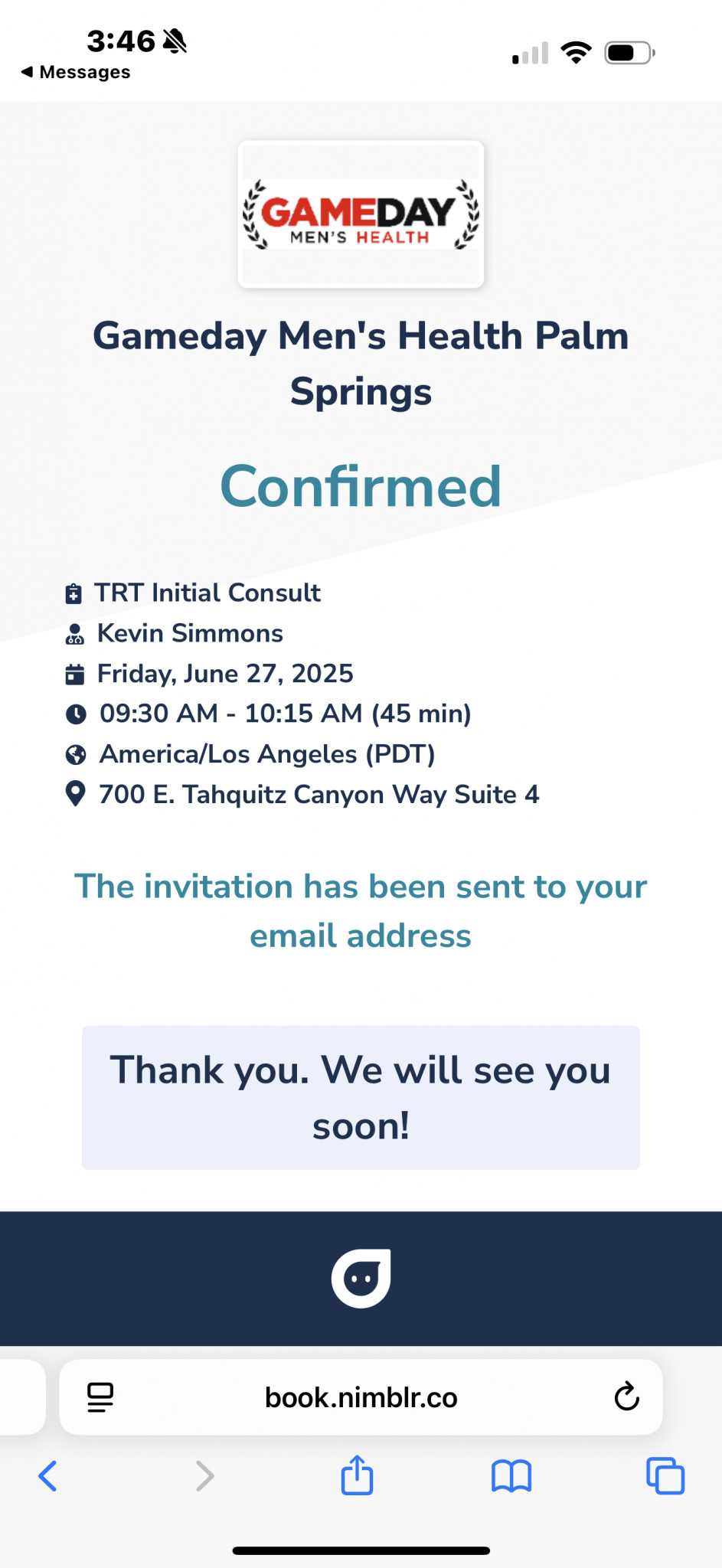Screen dimensions: 722x1568
Task: Share this confirmation page
Action: (x=357, y=1475)
